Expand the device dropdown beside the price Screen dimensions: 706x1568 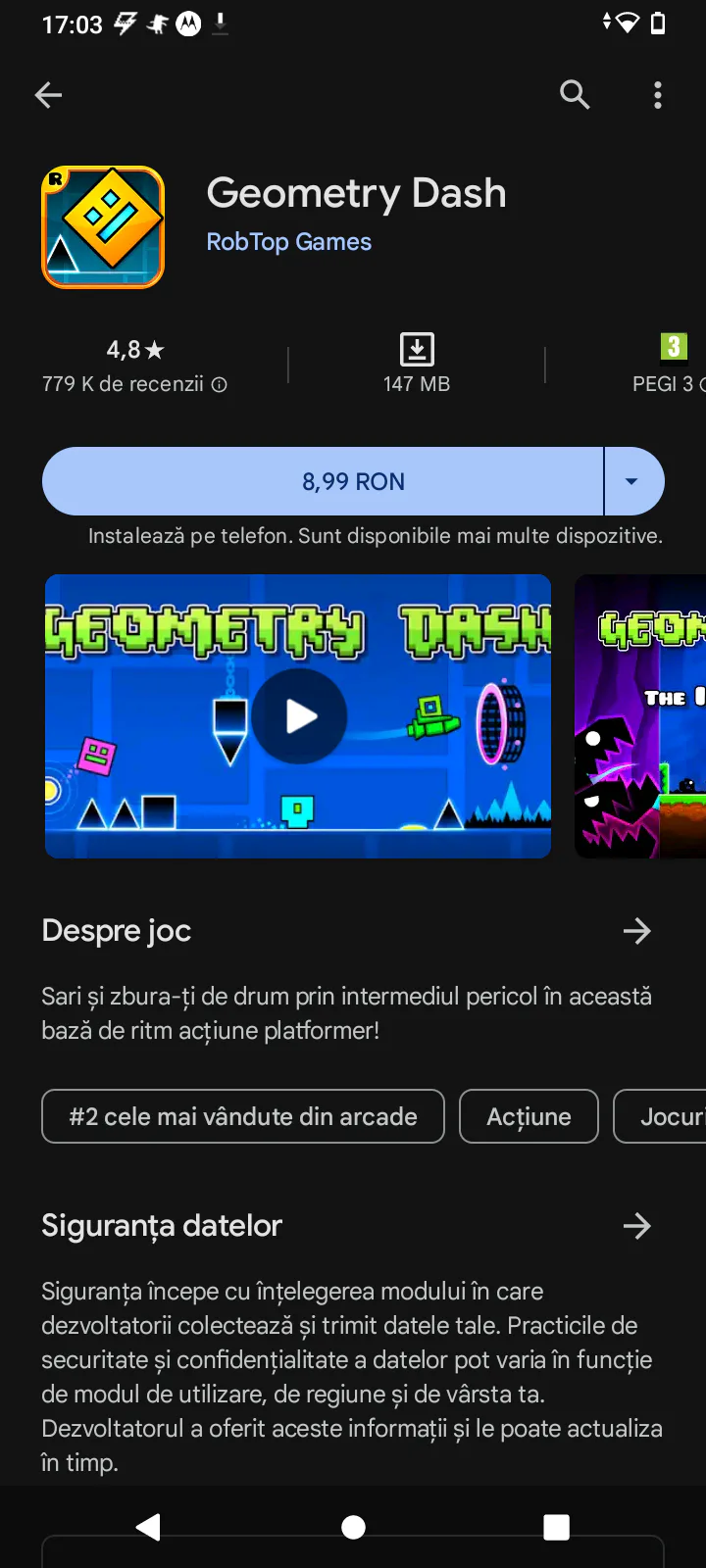point(633,481)
